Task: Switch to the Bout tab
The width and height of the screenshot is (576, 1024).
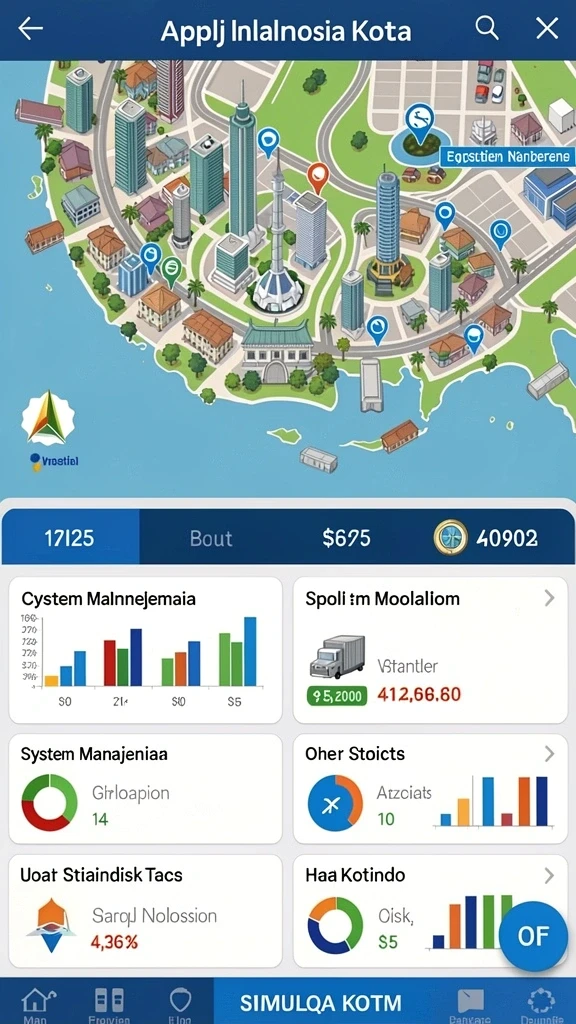Action: click(x=211, y=537)
